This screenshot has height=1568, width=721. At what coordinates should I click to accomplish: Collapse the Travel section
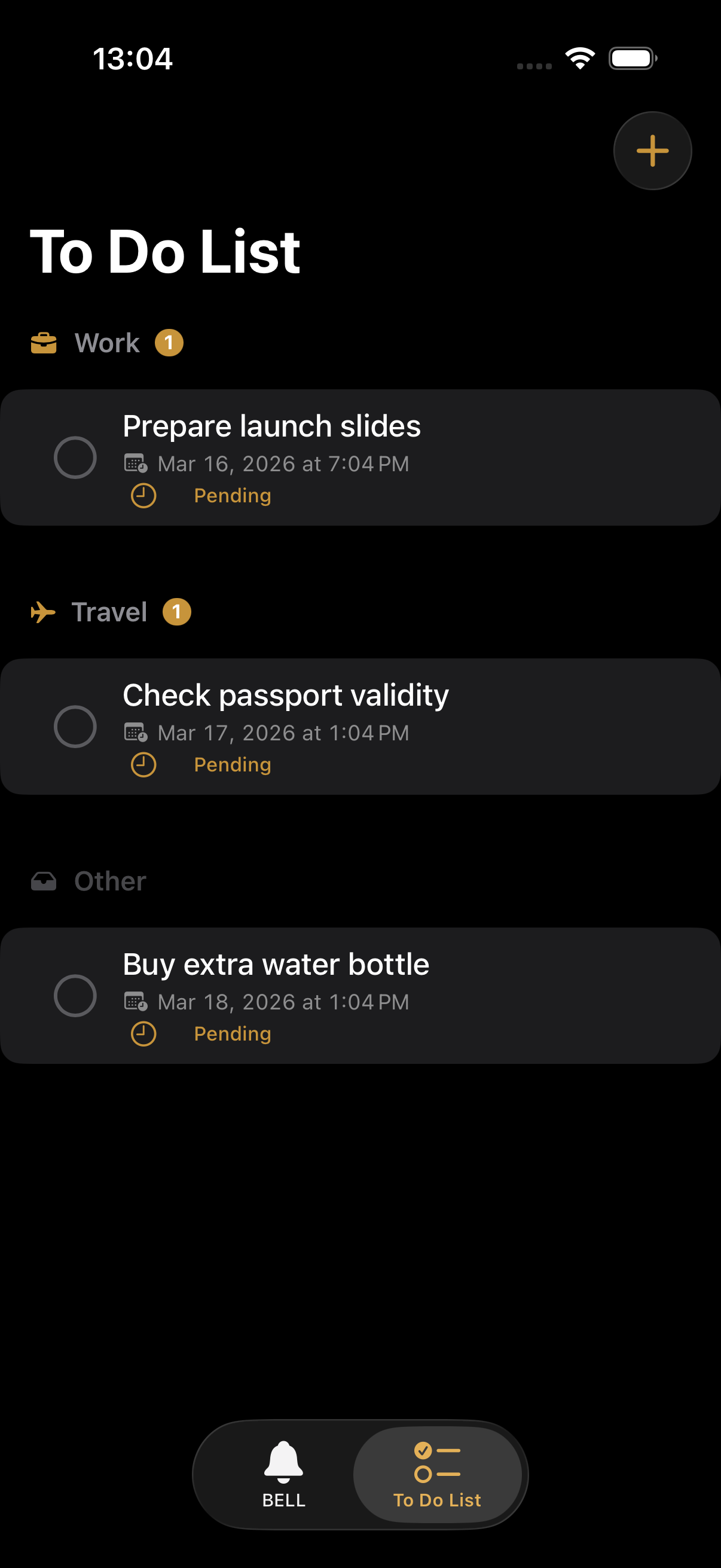109,612
